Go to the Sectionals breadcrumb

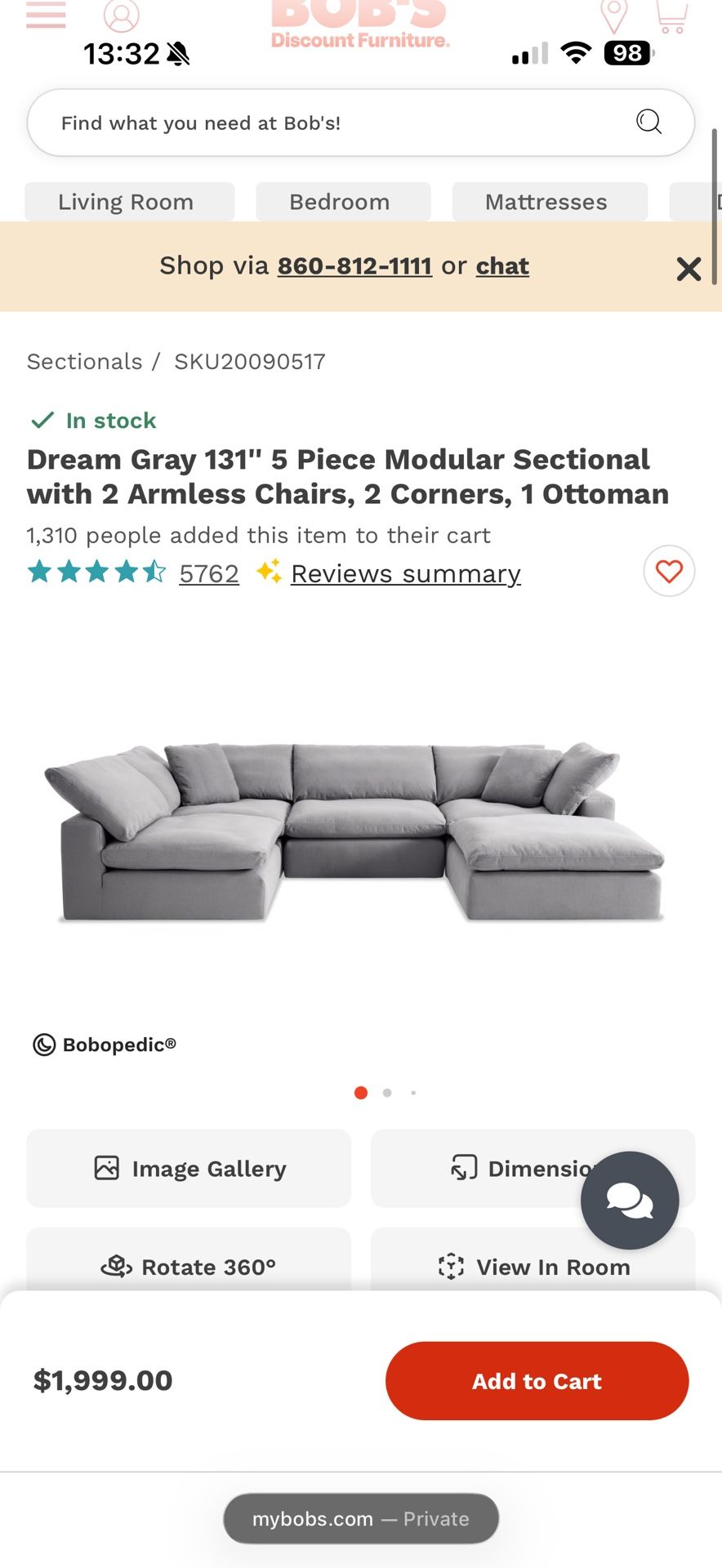[85, 362]
